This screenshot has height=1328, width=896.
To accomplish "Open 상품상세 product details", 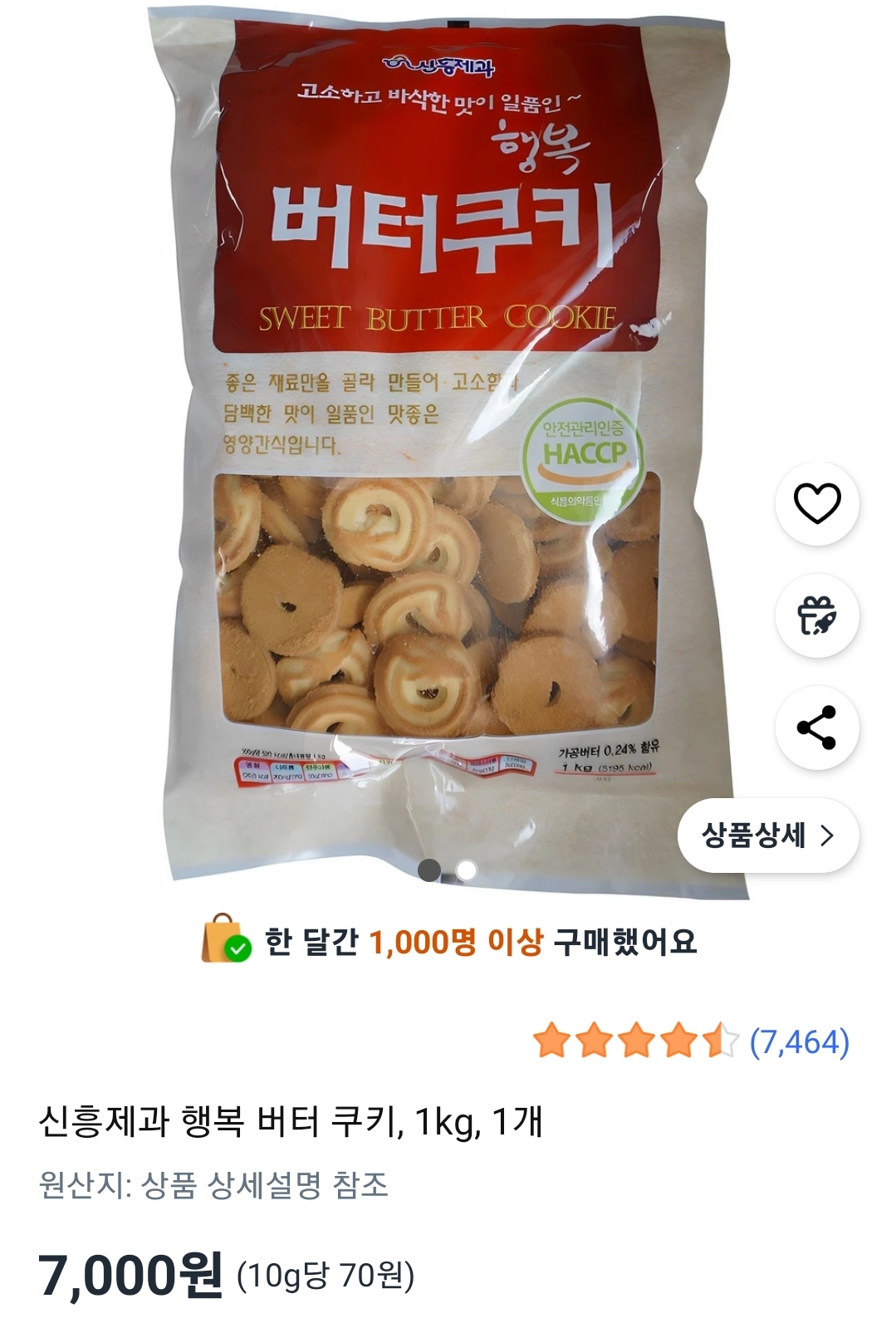I will point(767,835).
